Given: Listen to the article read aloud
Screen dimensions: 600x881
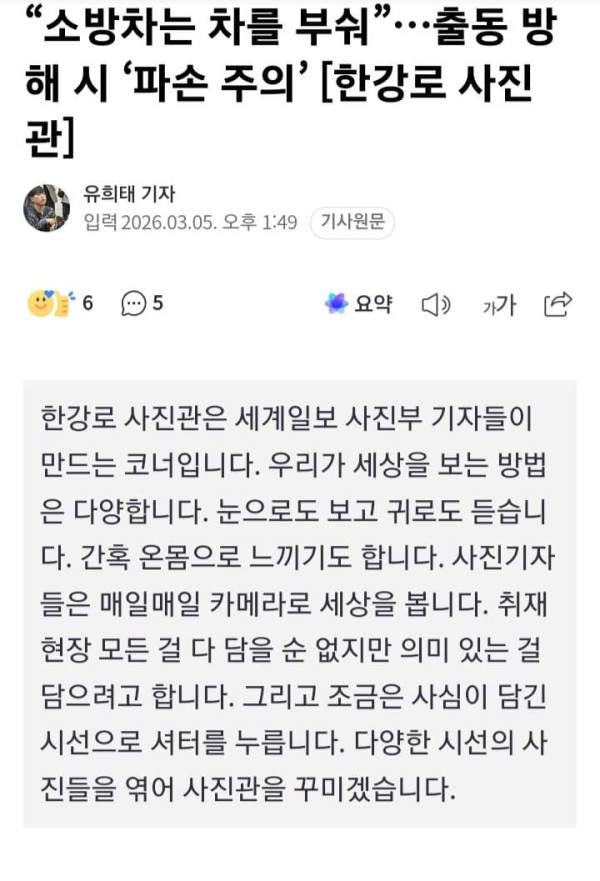Looking at the screenshot, I should pos(436,305).
